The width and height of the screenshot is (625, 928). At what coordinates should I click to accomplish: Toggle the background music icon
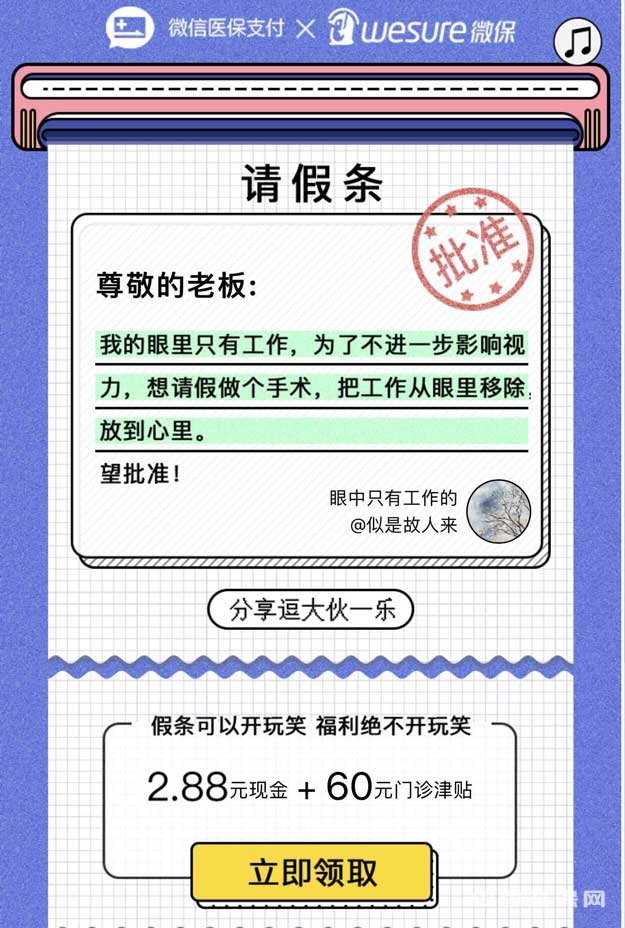(578, 42)
